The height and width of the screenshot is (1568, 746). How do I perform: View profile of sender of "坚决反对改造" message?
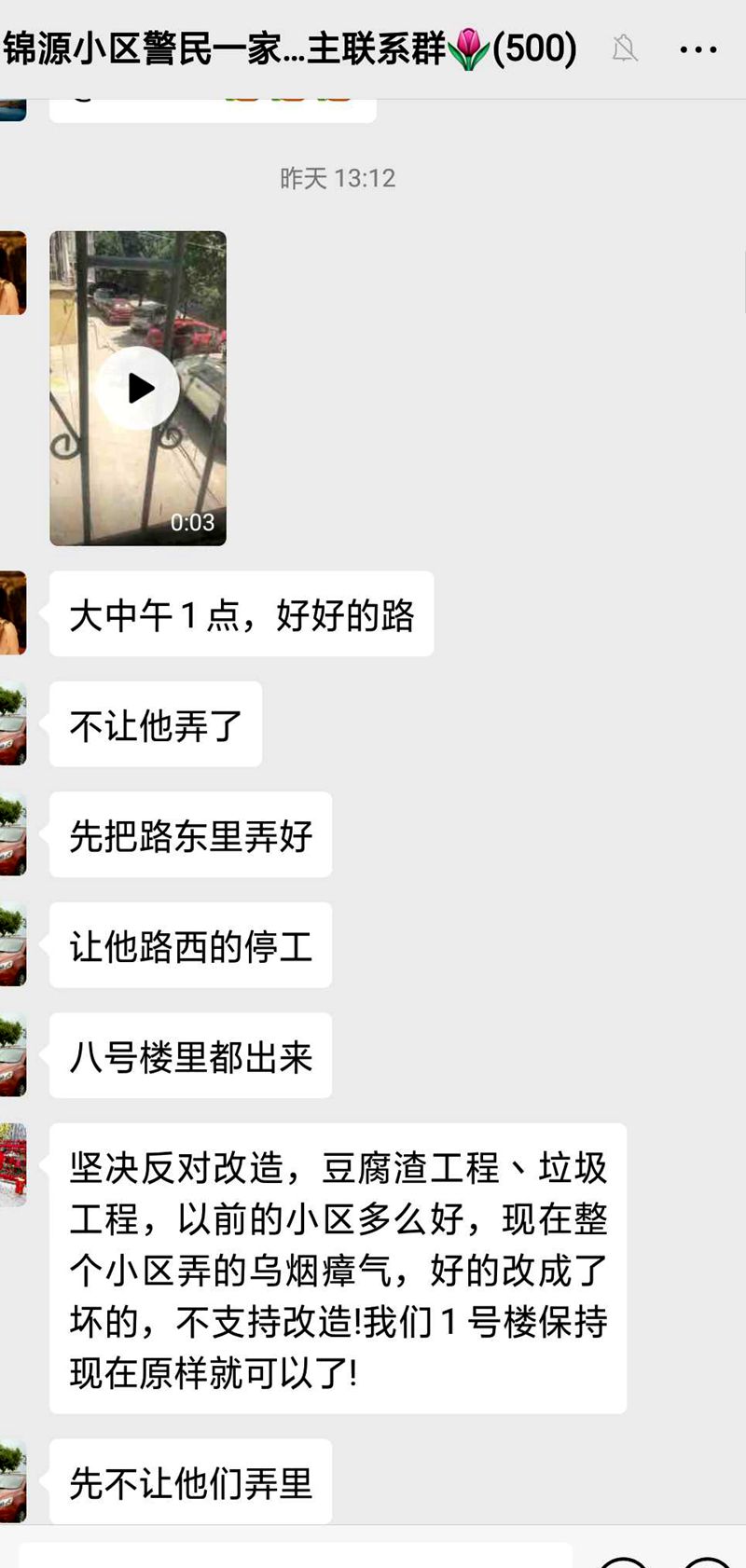coord(13,1165)
